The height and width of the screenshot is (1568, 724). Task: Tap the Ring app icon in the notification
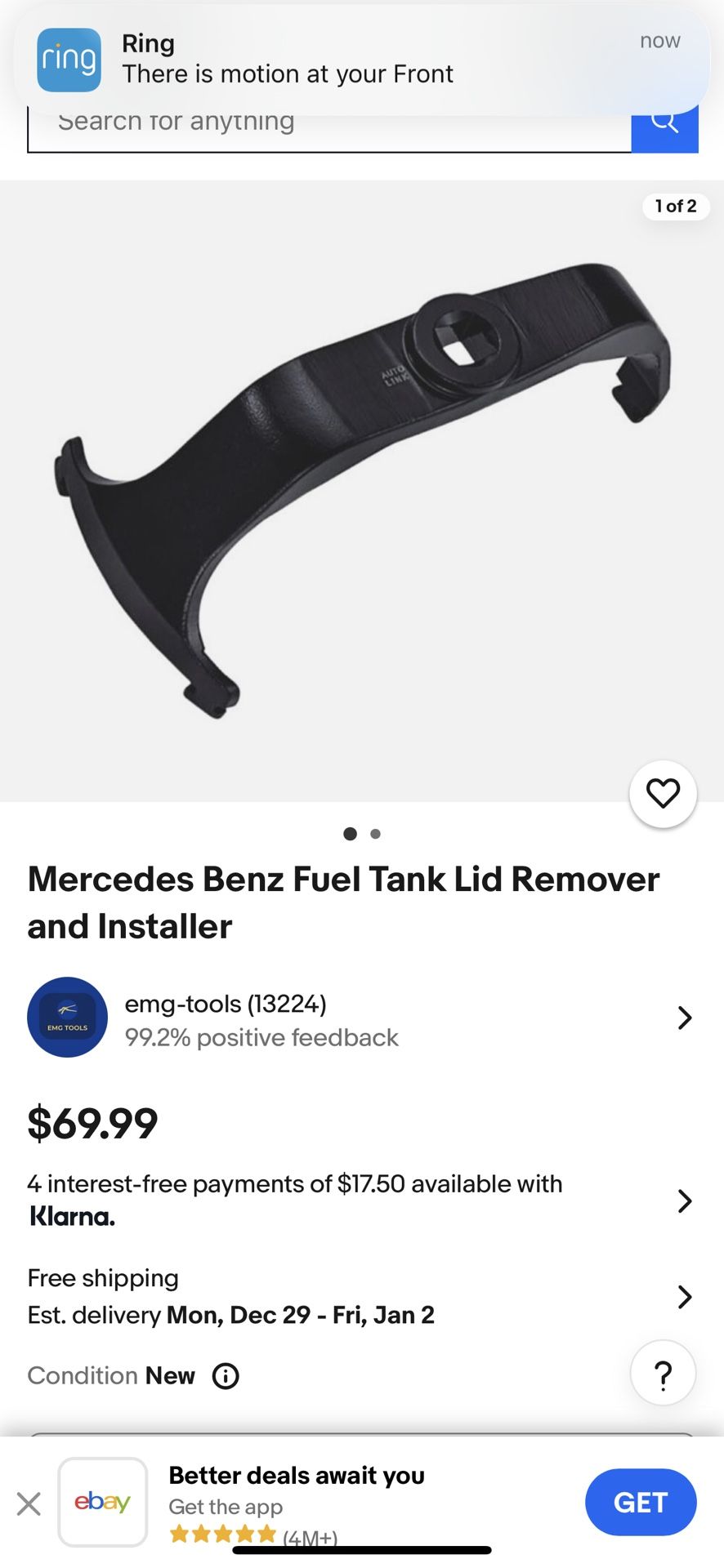(69, 60)
